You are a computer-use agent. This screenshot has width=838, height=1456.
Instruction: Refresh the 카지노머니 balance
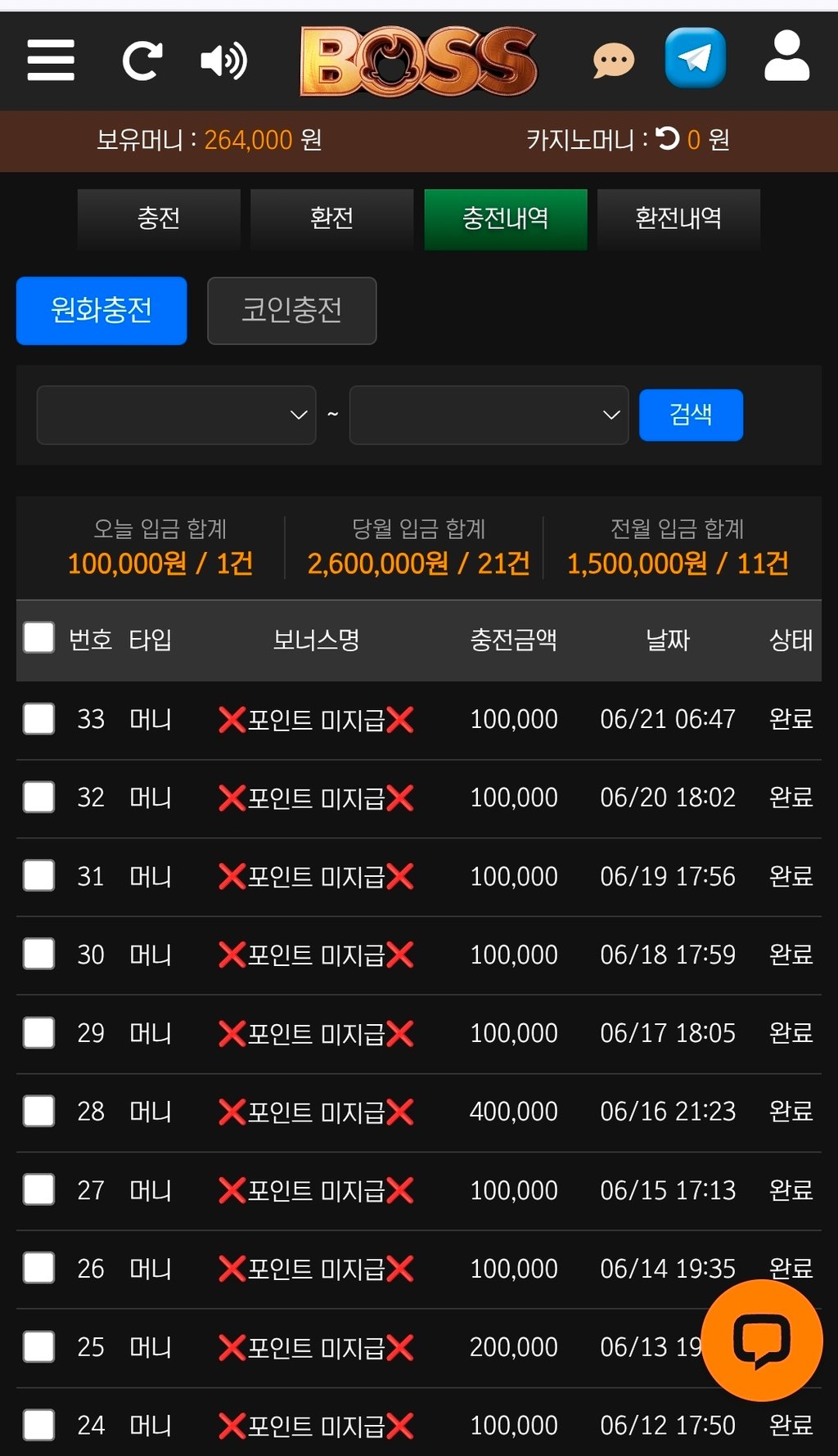tap(668, 139)
